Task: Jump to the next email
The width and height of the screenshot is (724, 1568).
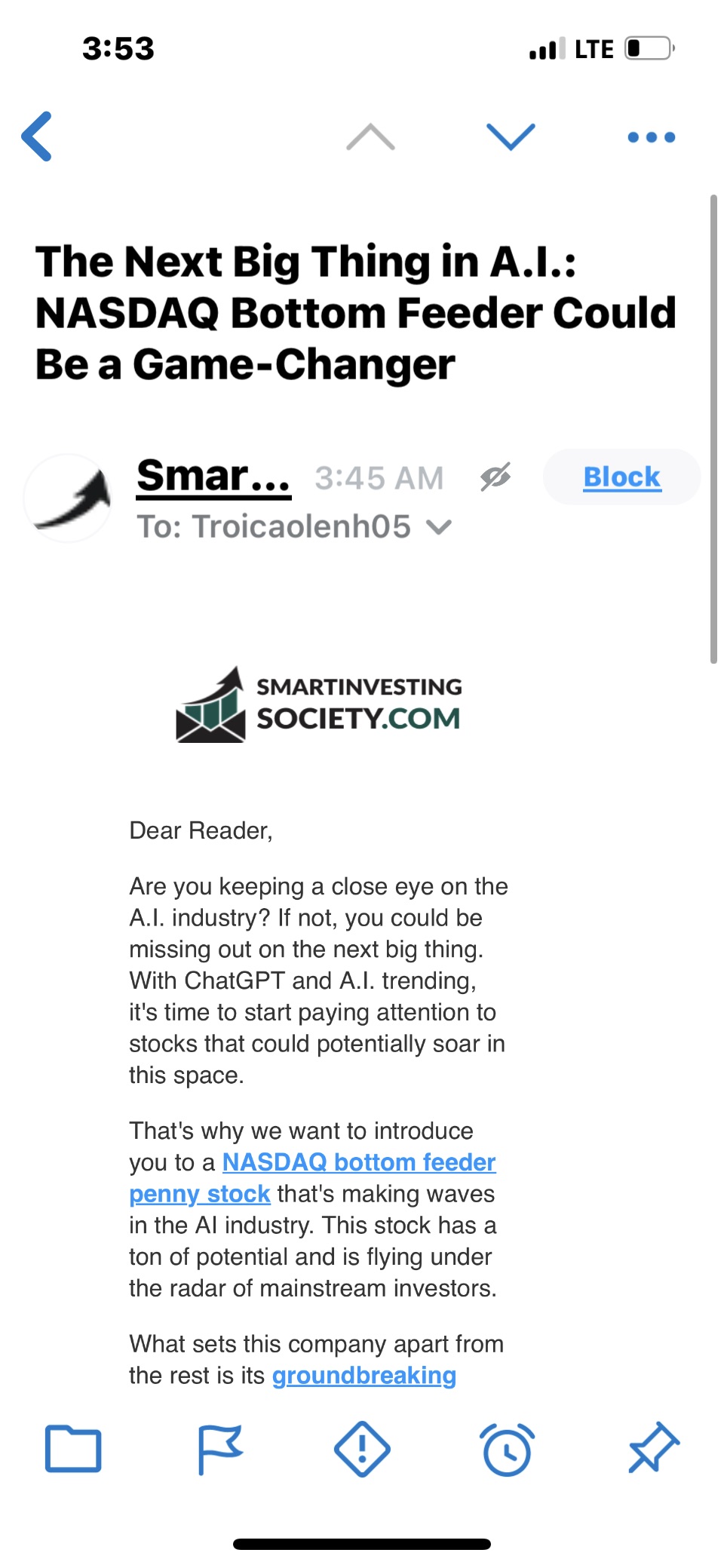Action: point(511,137)
